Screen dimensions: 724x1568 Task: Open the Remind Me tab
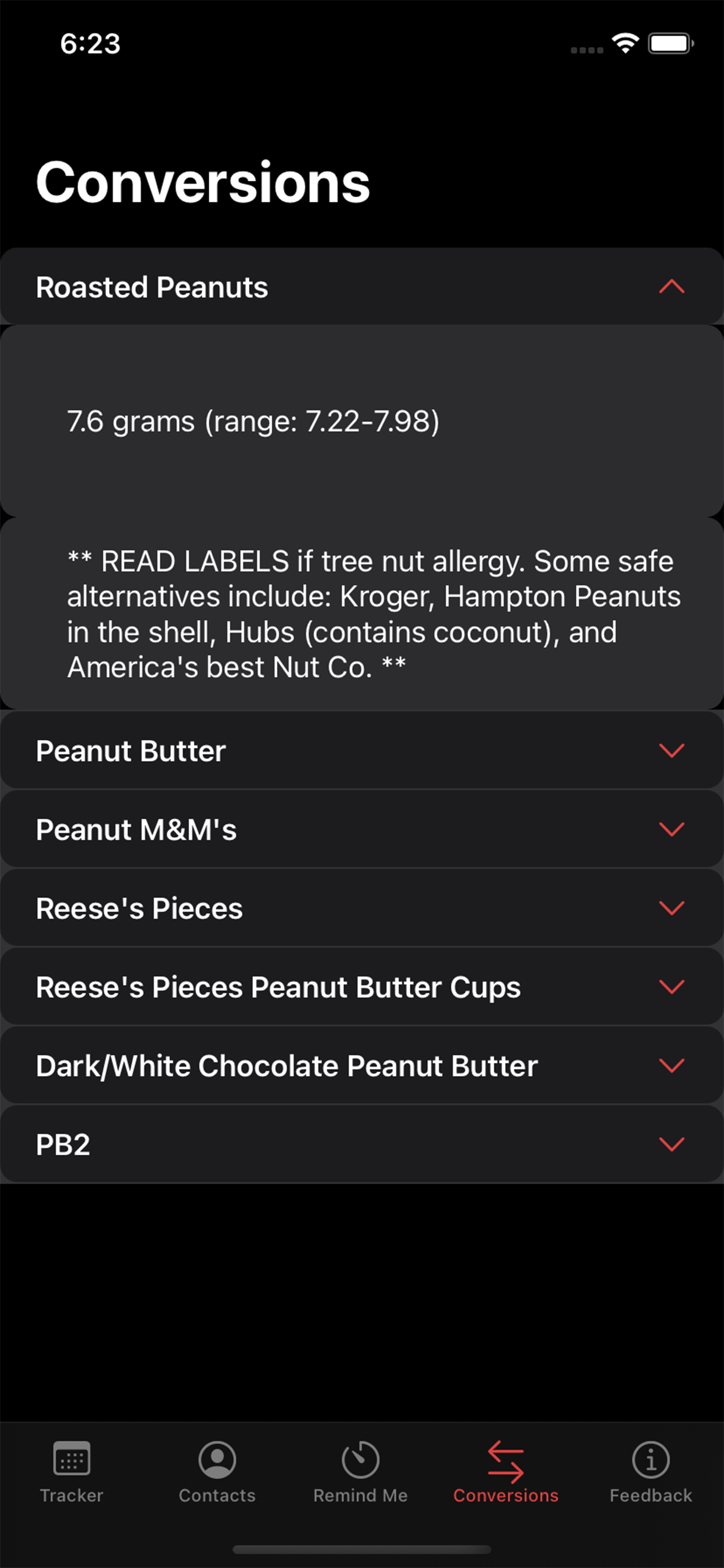pos(361,1472)
